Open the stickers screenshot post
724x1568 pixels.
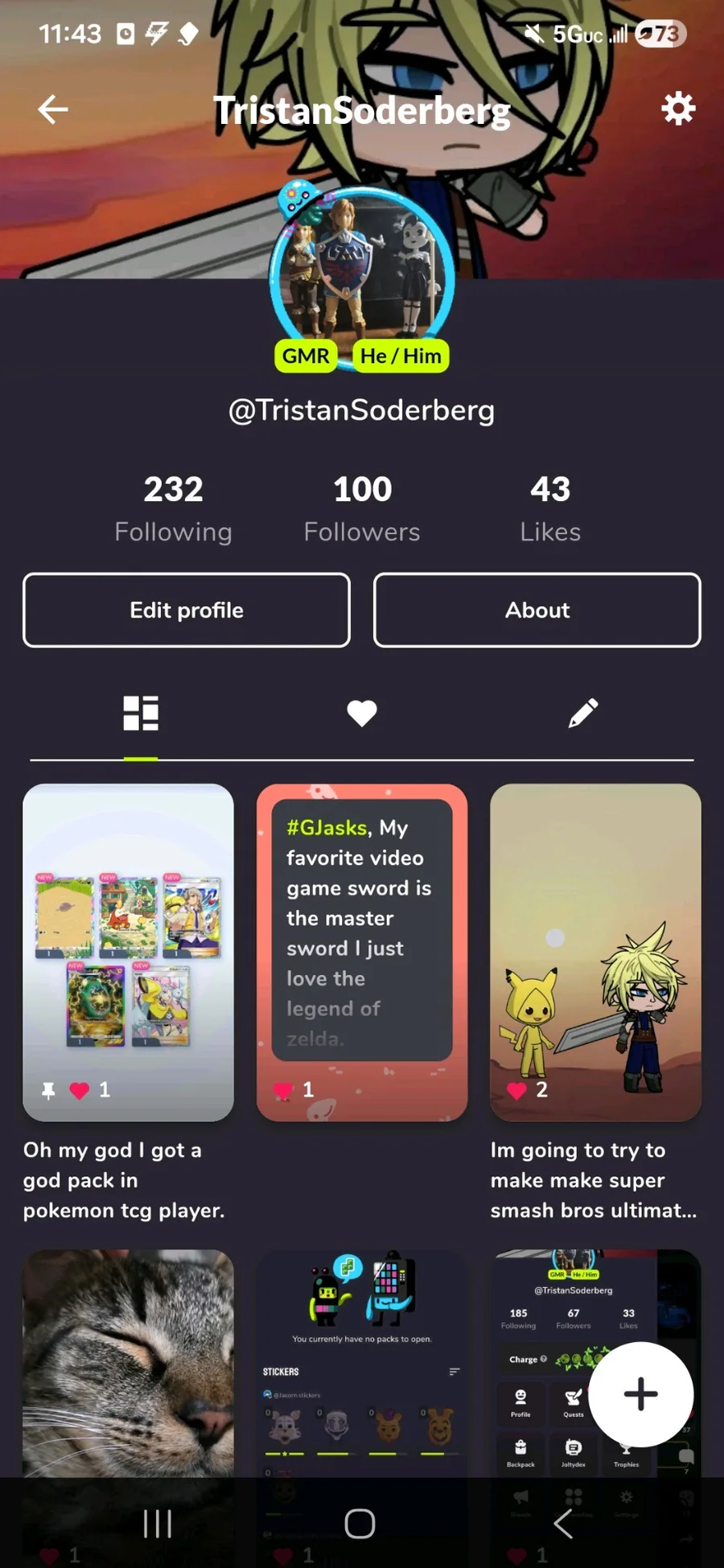tap(362, 1360)
